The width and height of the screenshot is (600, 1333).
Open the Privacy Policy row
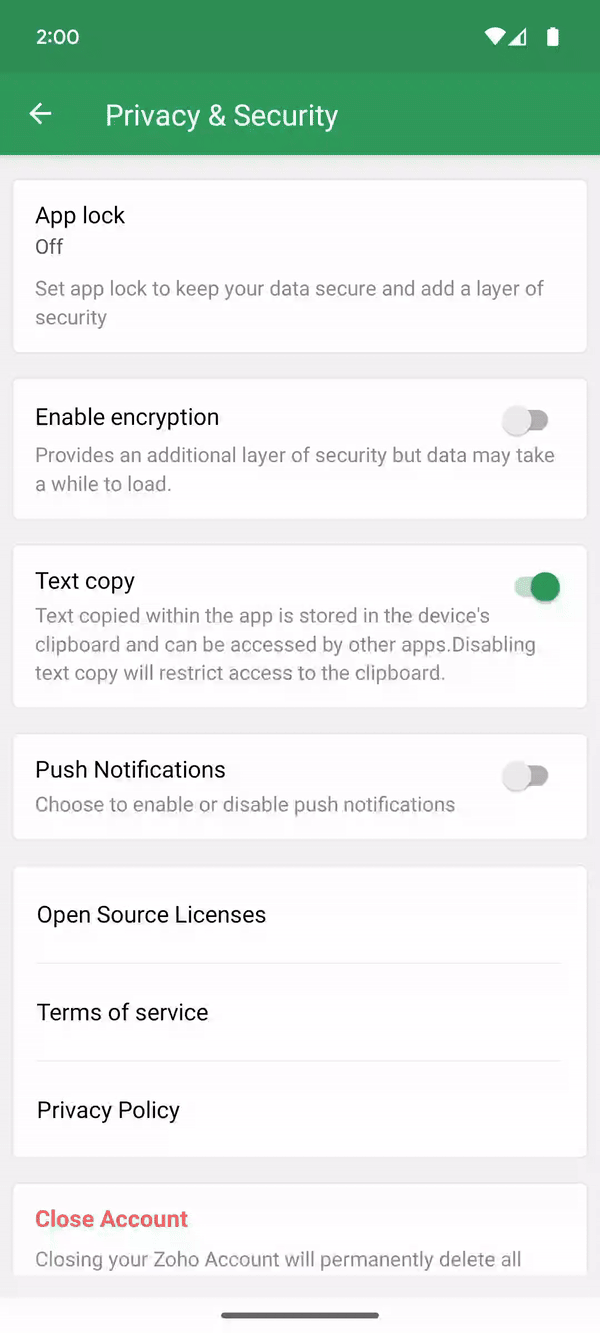point(299,1110)
